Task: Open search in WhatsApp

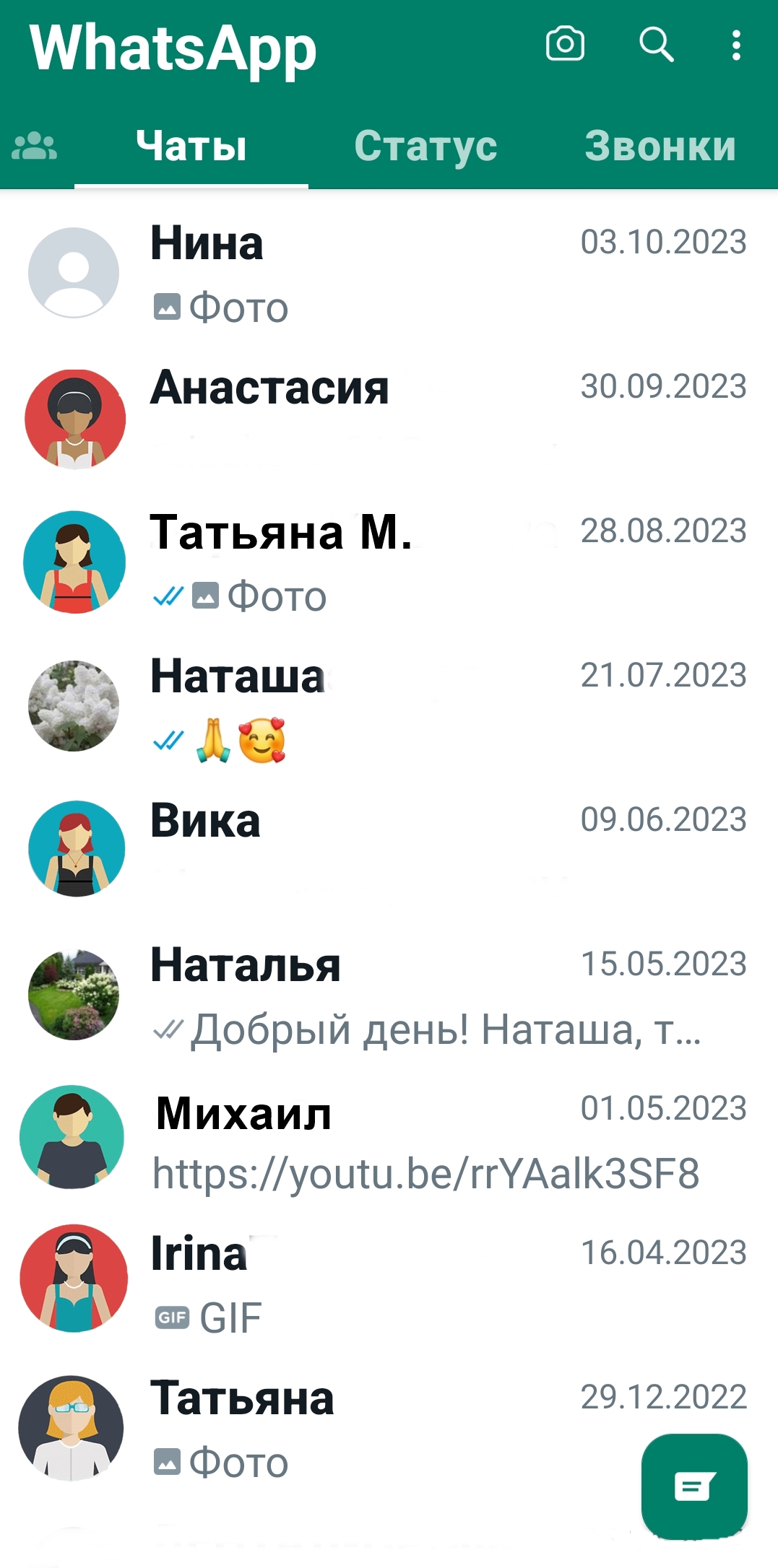Action: [656, 45]
